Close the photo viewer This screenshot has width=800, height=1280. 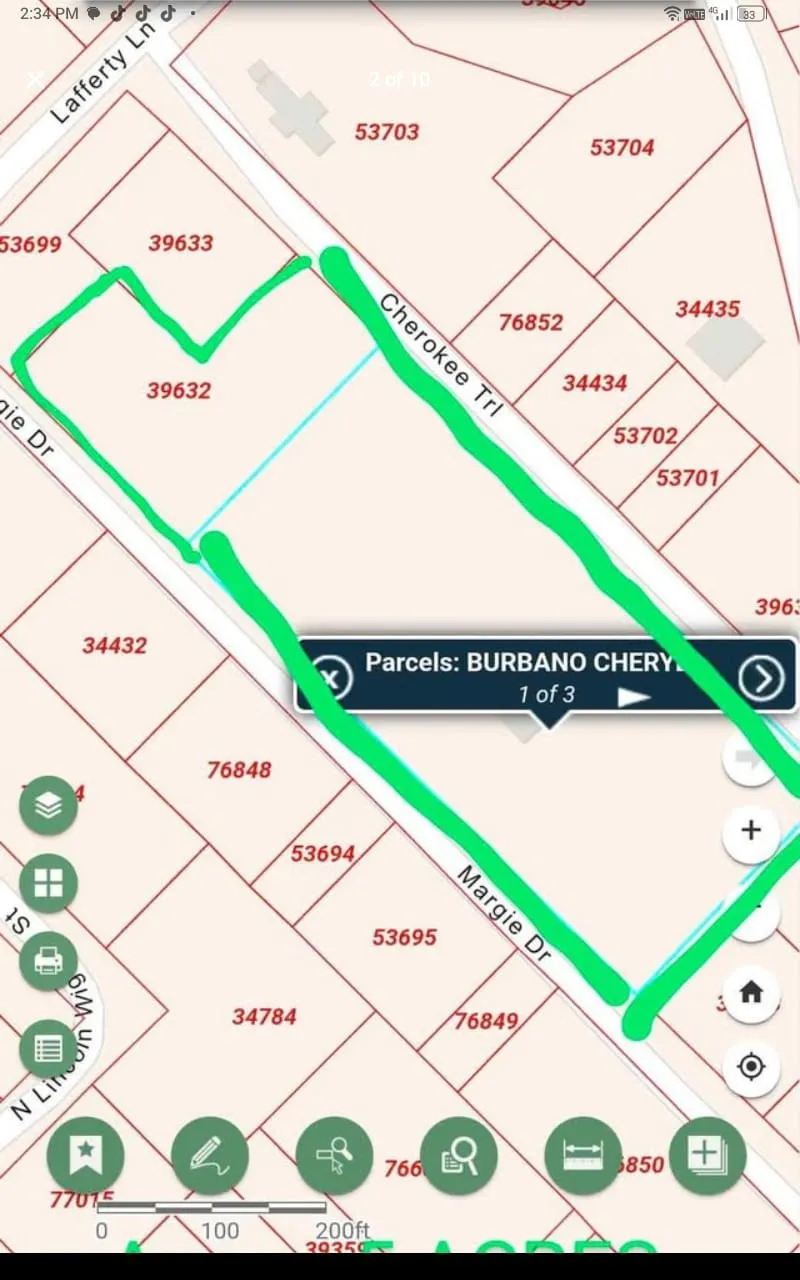pos(35,79)
